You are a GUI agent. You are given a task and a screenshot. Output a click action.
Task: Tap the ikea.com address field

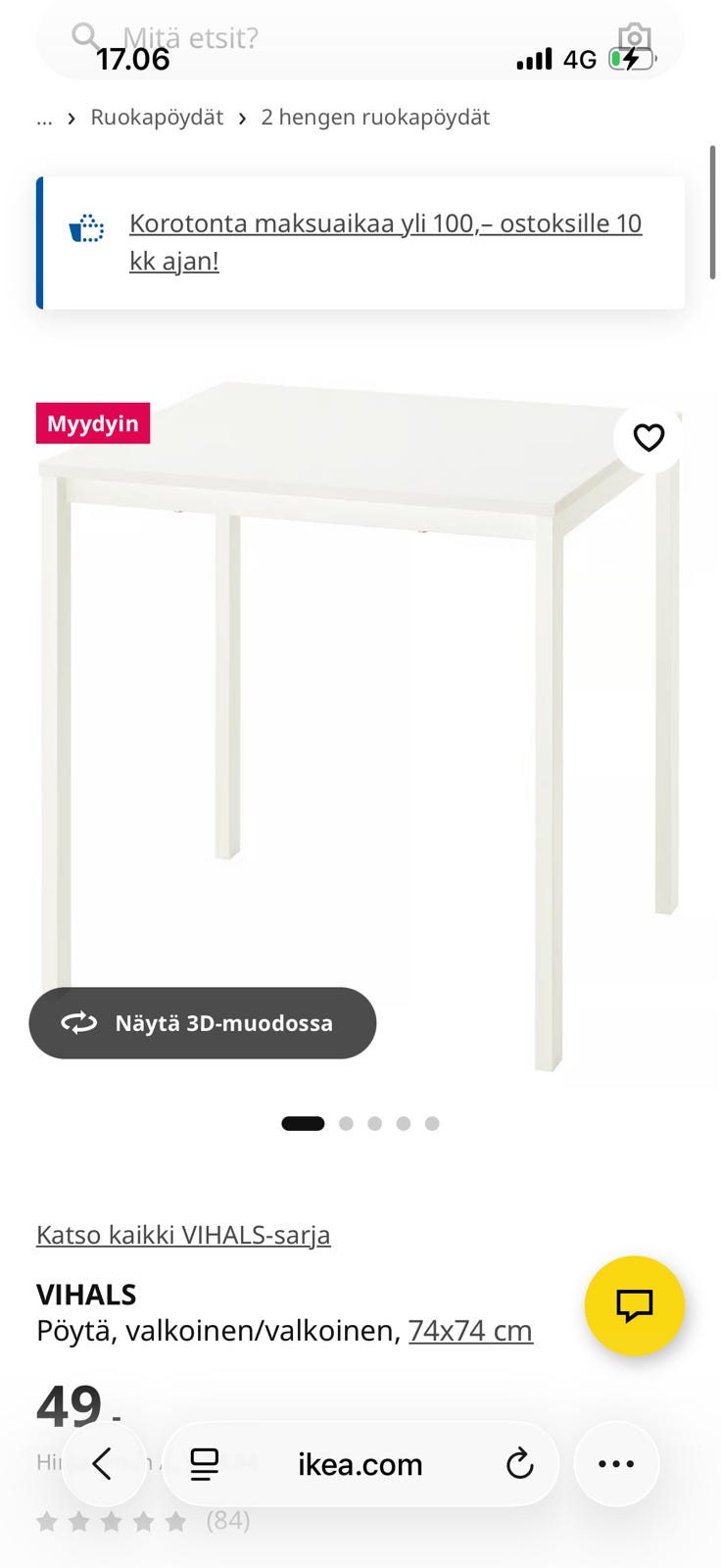coord(360,1464)
